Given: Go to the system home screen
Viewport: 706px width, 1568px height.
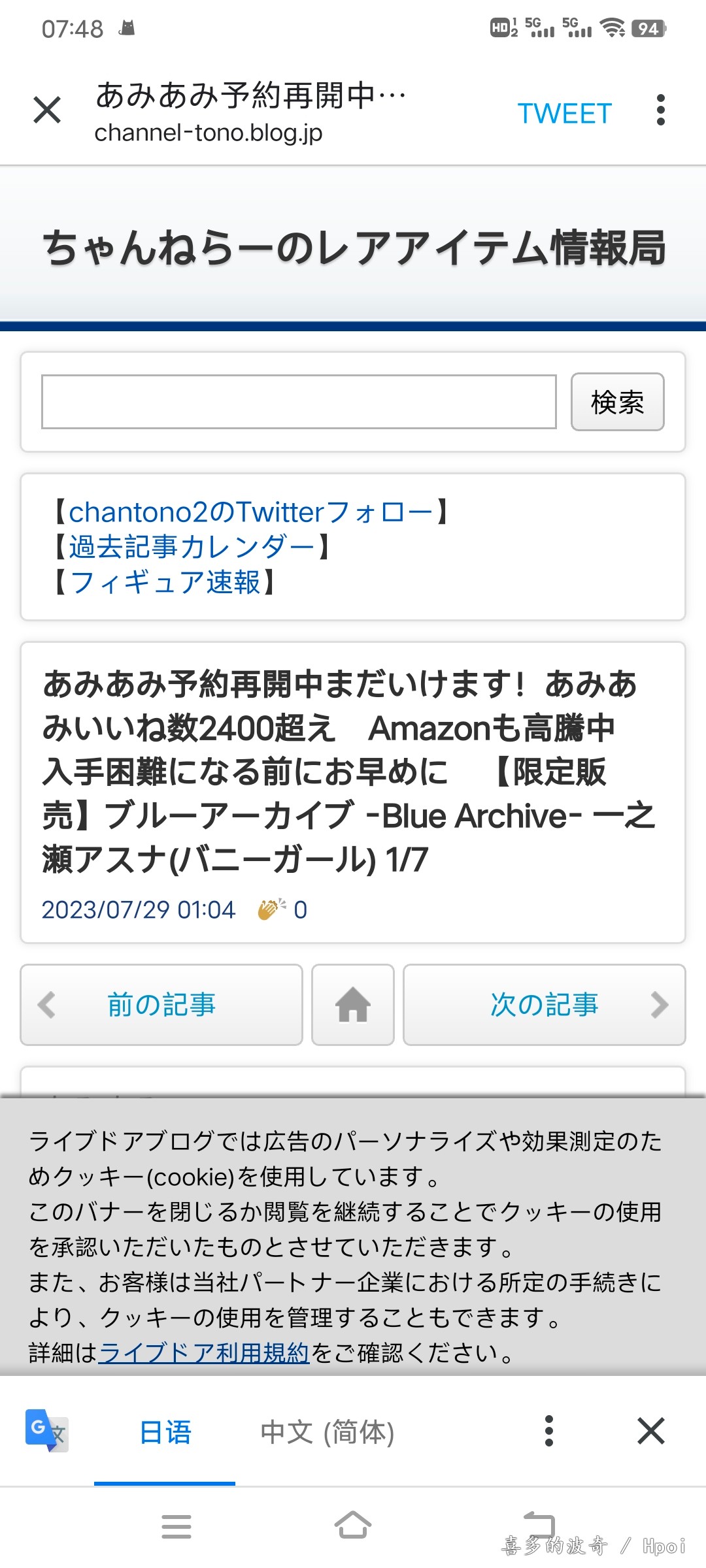Looking at the screenshot, I should click(353, 1525).
